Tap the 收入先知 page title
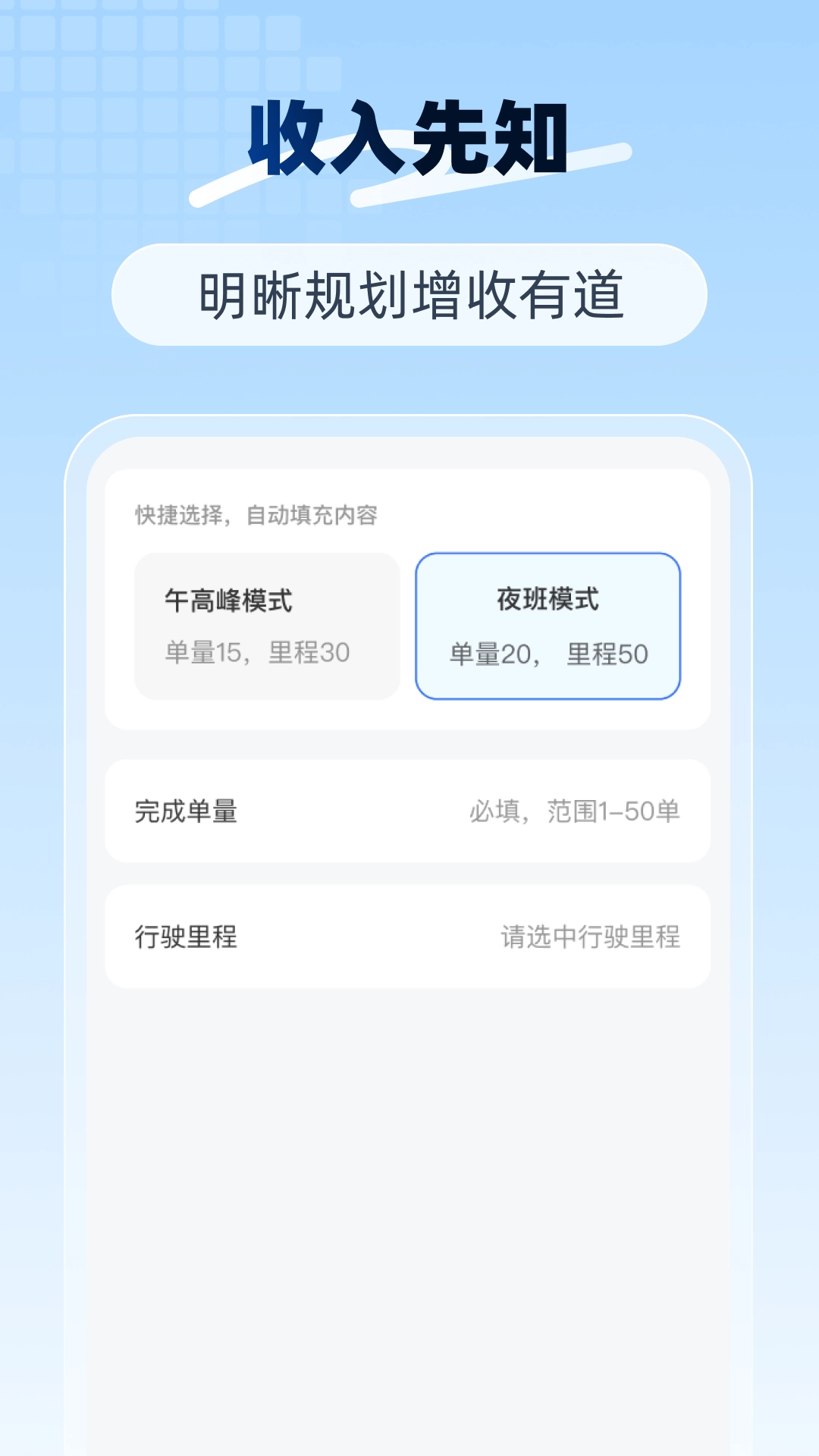Screen dimensions: 819x1456 [x=409, y=136]
